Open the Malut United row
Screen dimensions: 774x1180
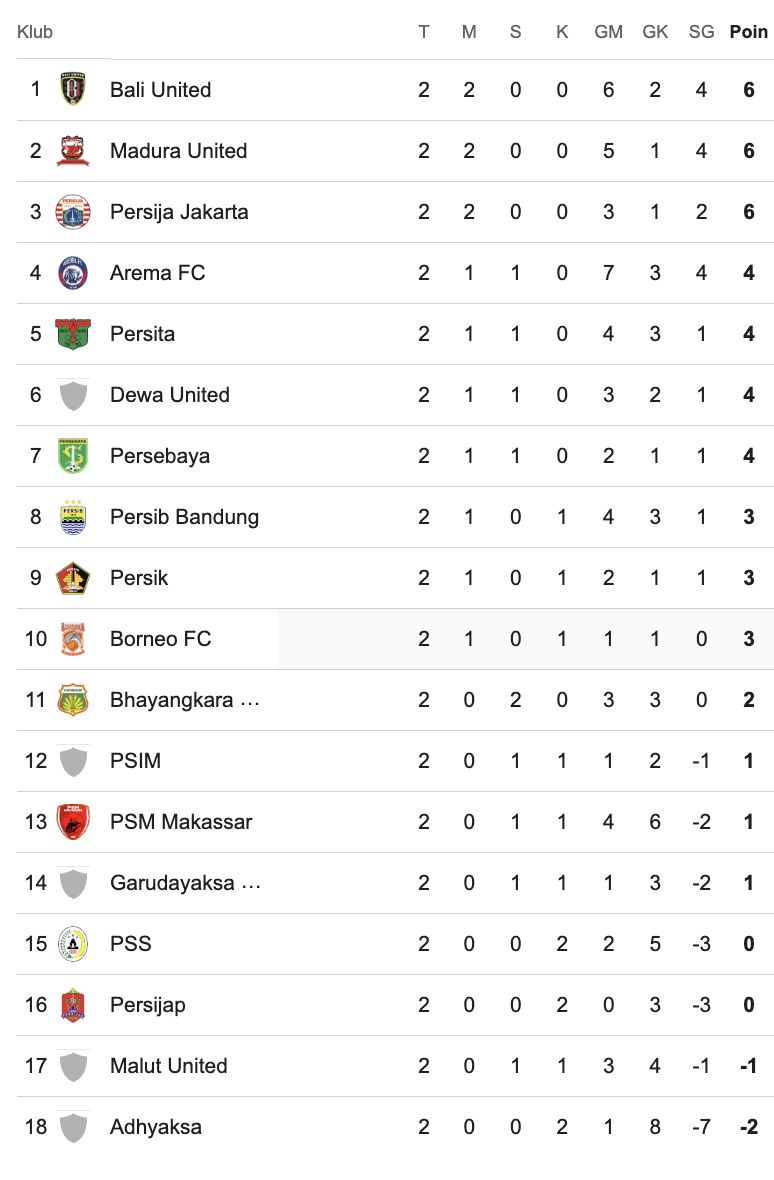(395, 1066)
